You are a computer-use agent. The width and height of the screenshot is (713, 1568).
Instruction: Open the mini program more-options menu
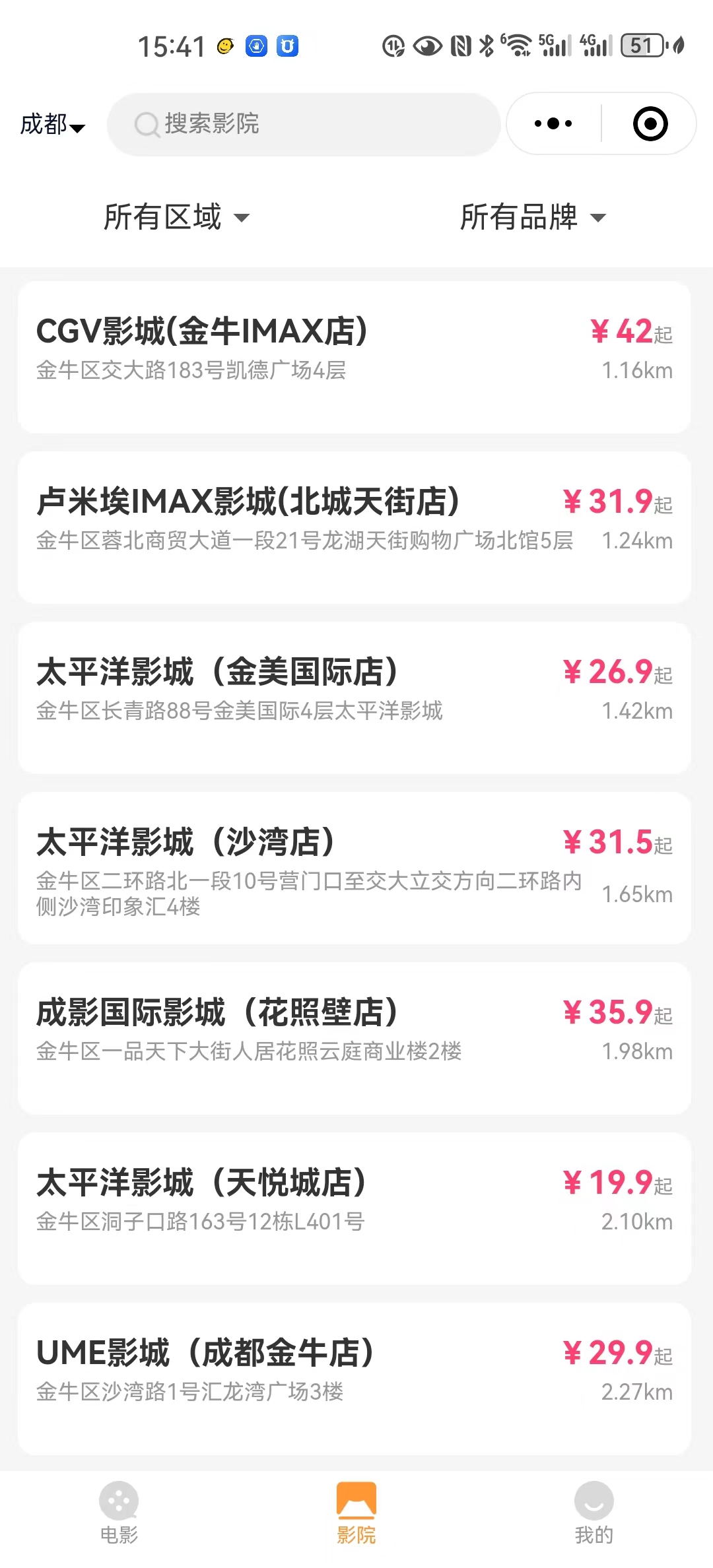pos(553,124)
